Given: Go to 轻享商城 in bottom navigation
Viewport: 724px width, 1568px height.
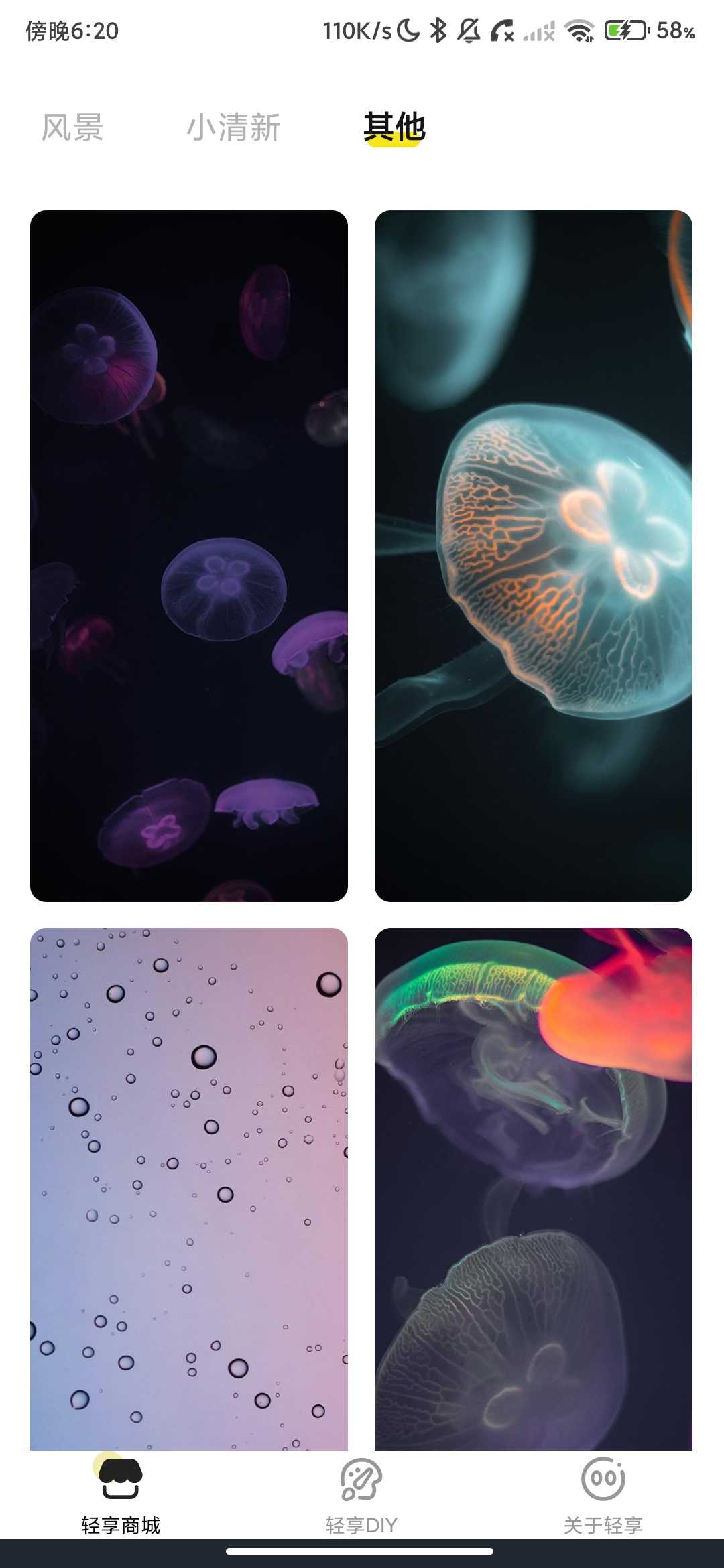Looking at the screenshot, I should pos(121,1496).
